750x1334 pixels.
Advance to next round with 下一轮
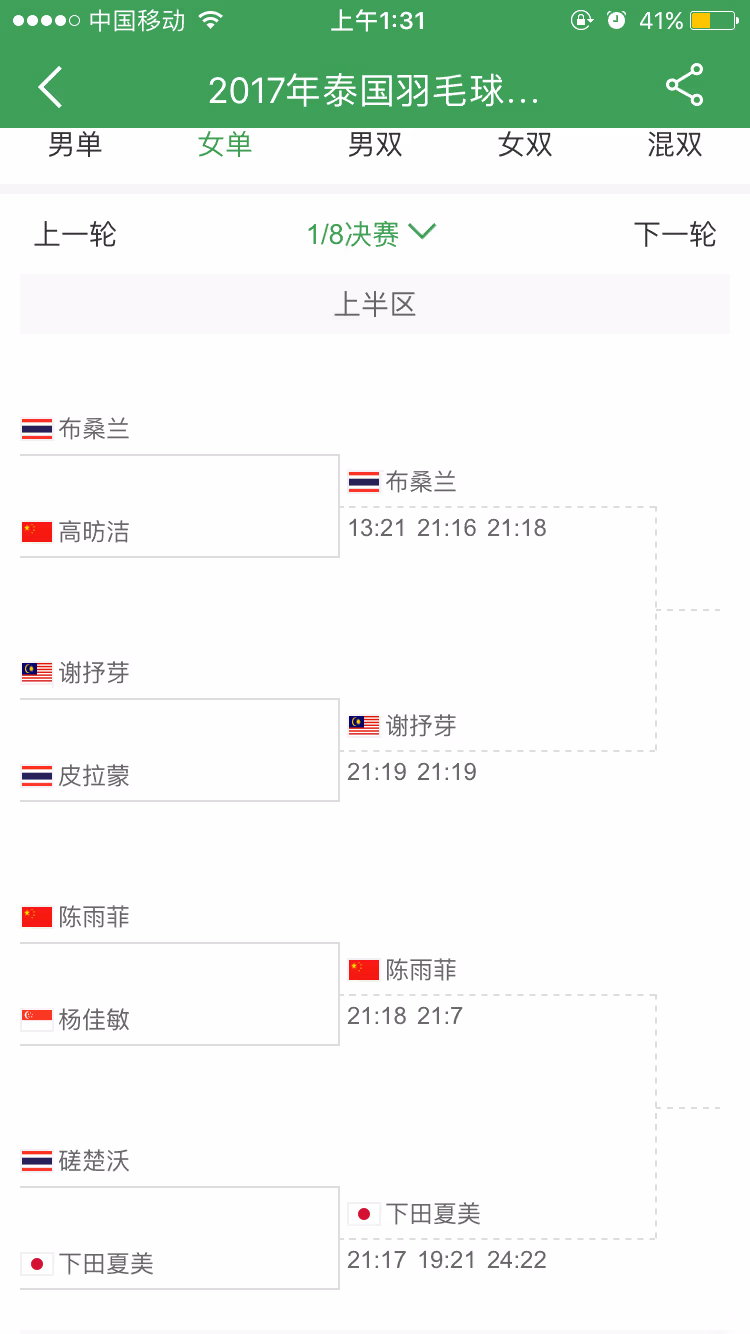click(675, 235)
